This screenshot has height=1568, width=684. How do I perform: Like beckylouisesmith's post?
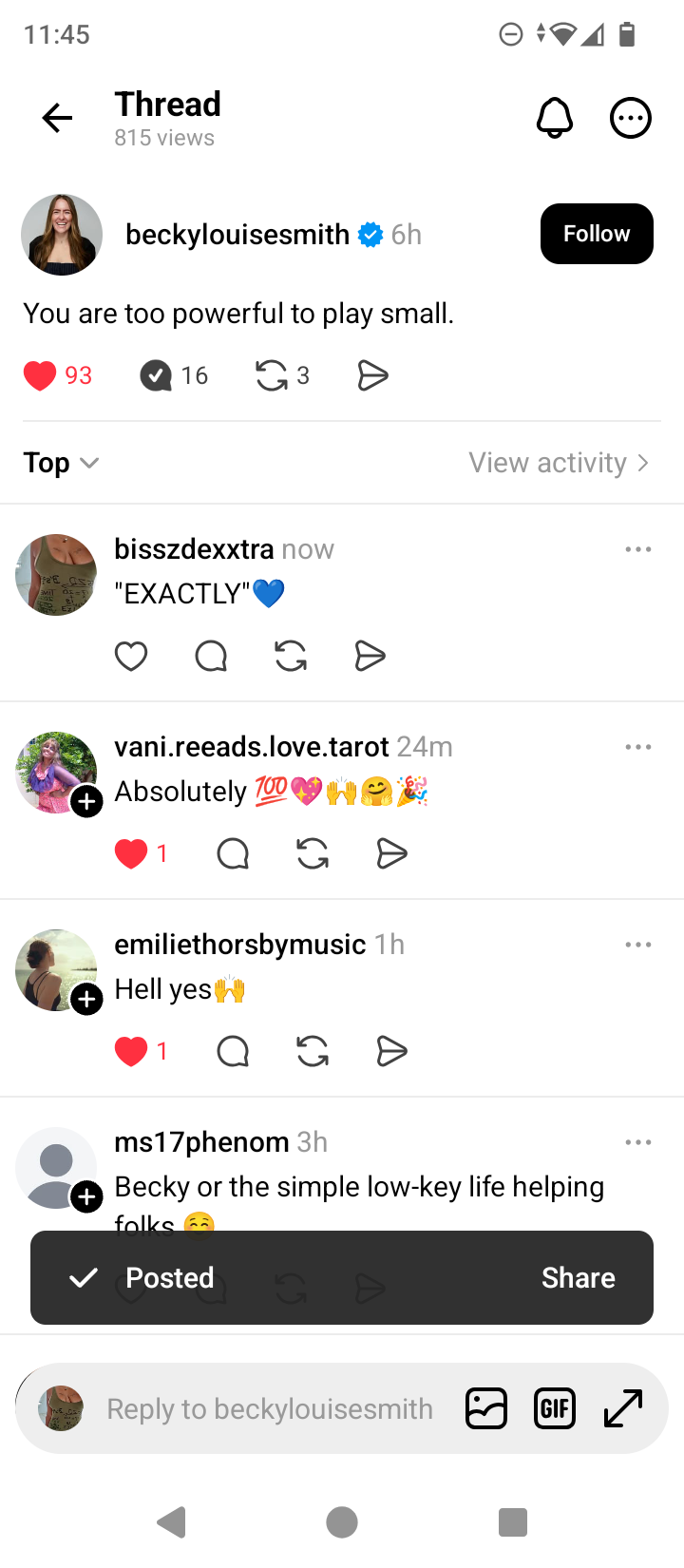point(40,376)
